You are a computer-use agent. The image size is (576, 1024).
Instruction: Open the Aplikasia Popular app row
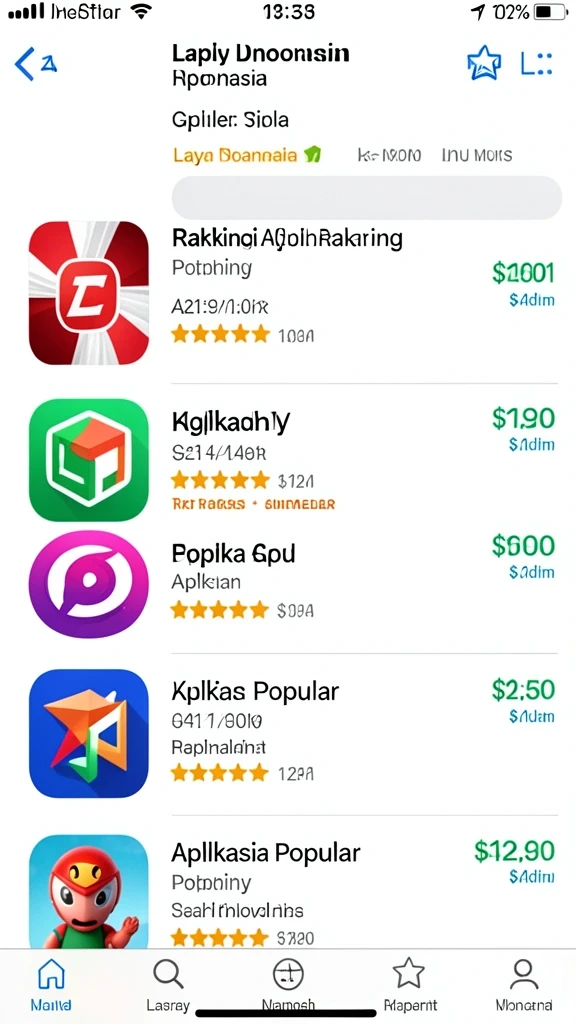(x=293, y=891)
